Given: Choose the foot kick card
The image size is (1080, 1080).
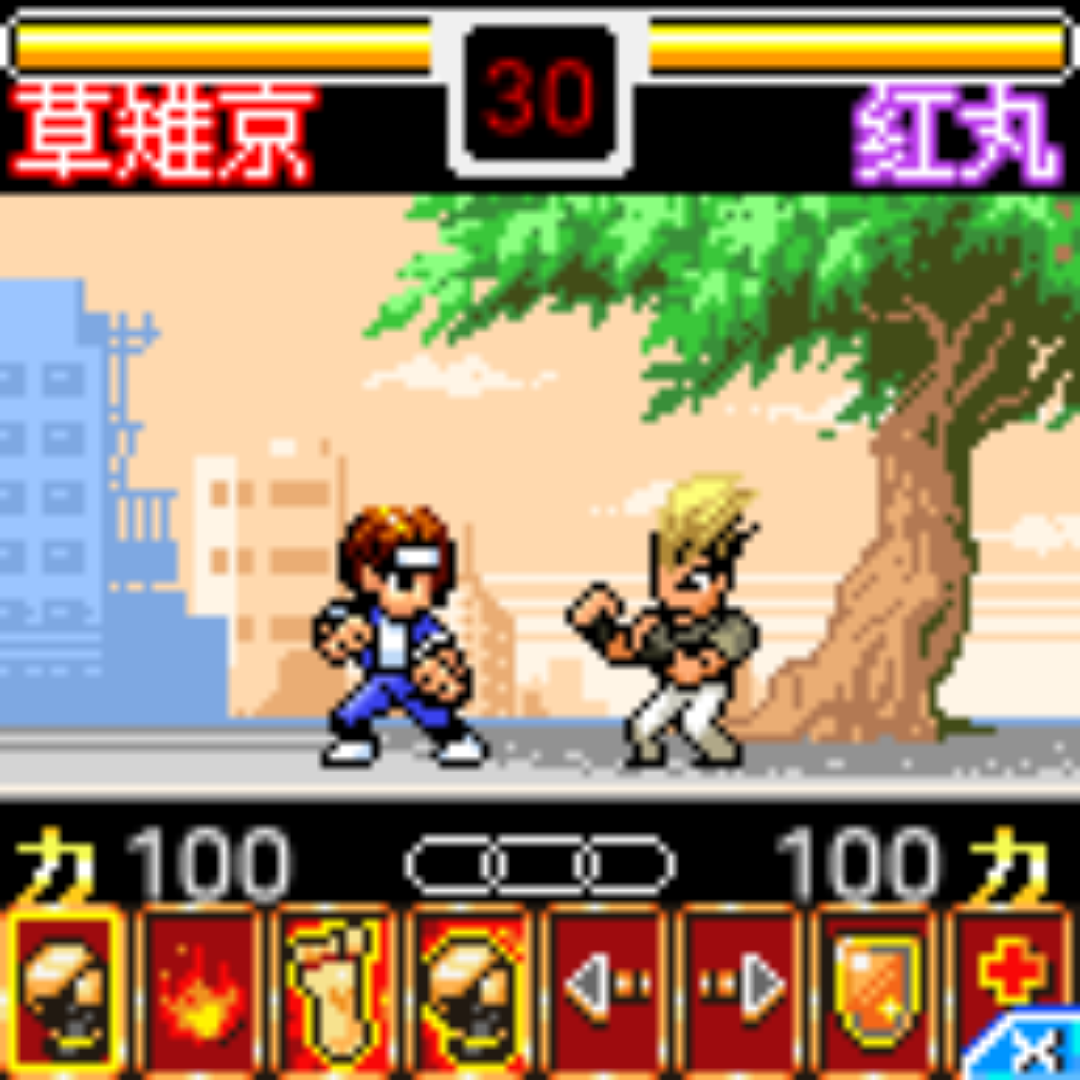Looking at the screenshot, I should pyautogui.click(x=336, y=988).
